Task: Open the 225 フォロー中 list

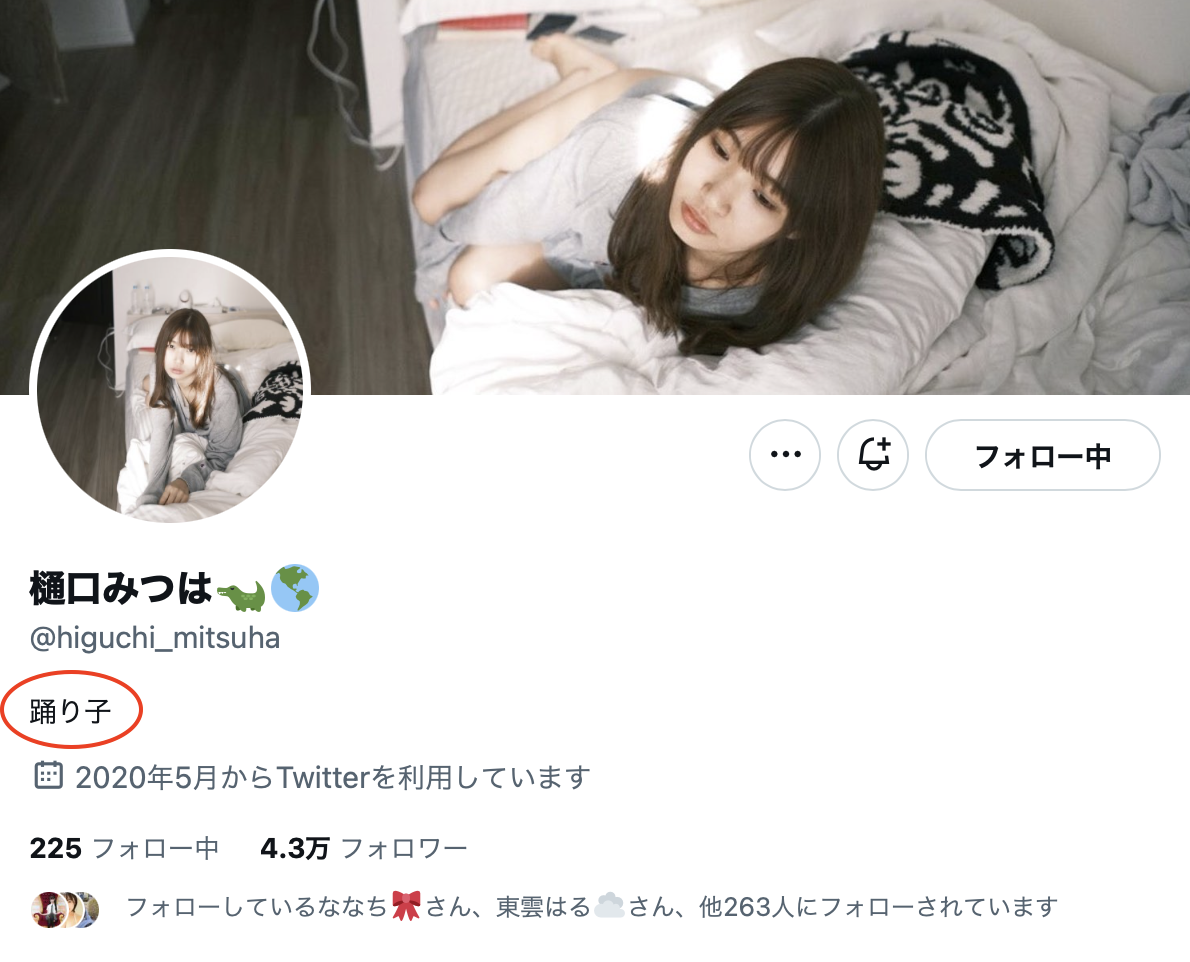Action: tap(125, 850)
